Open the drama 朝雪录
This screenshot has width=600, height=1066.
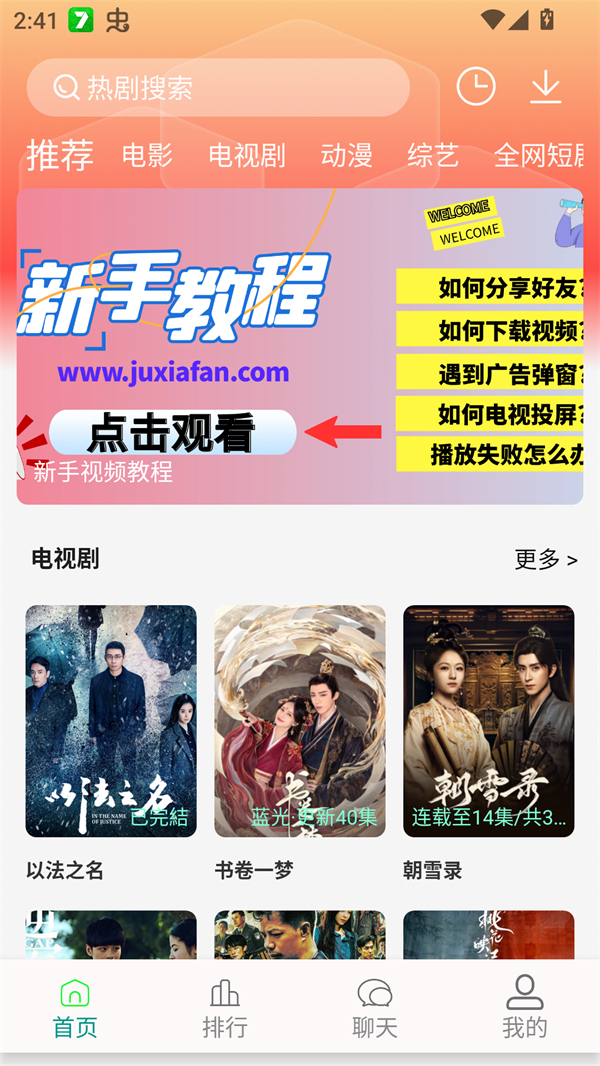(x=489, y=721)
